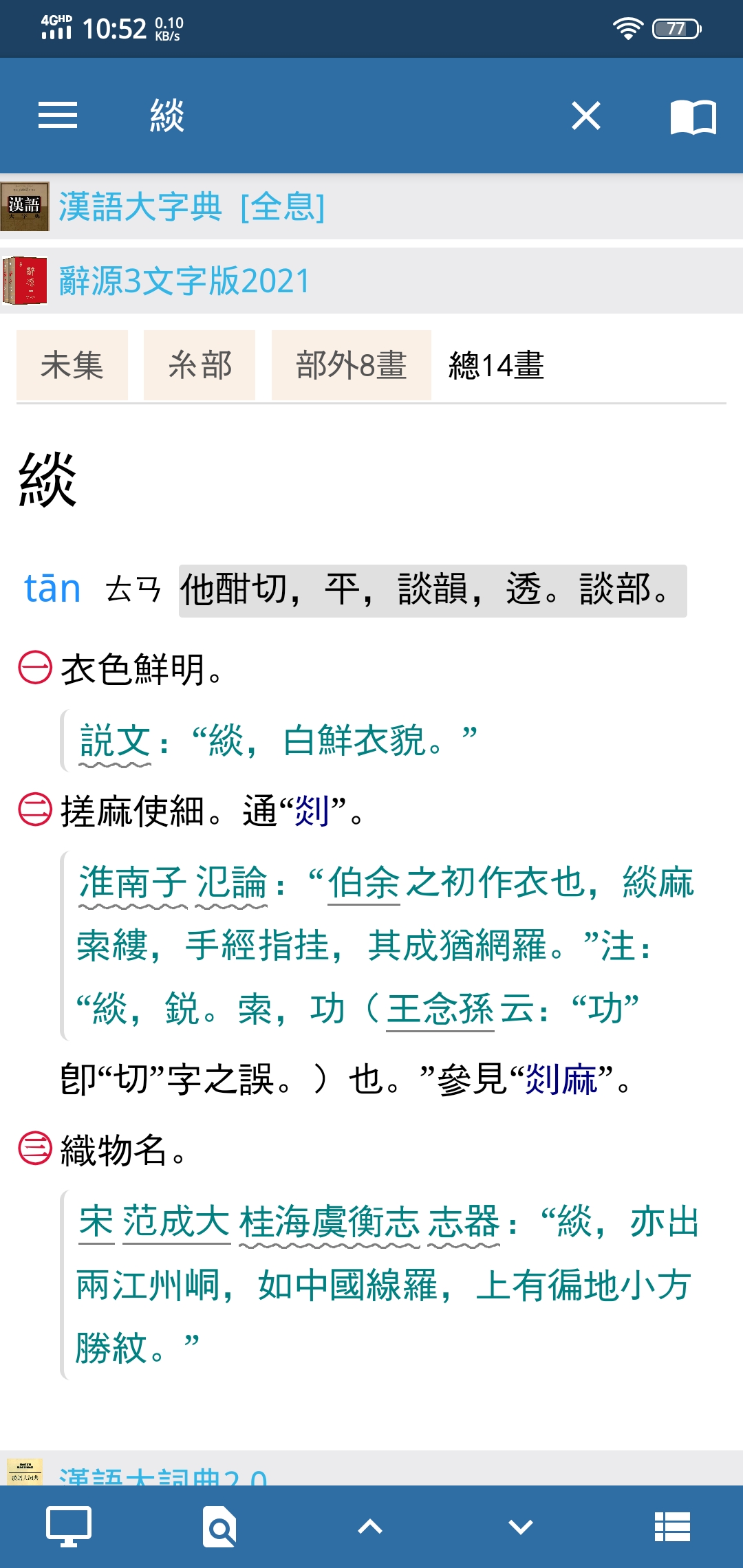743x1568 pixels.
Task: Open the book icon in the top bar
Action: [x=693, y=116]
